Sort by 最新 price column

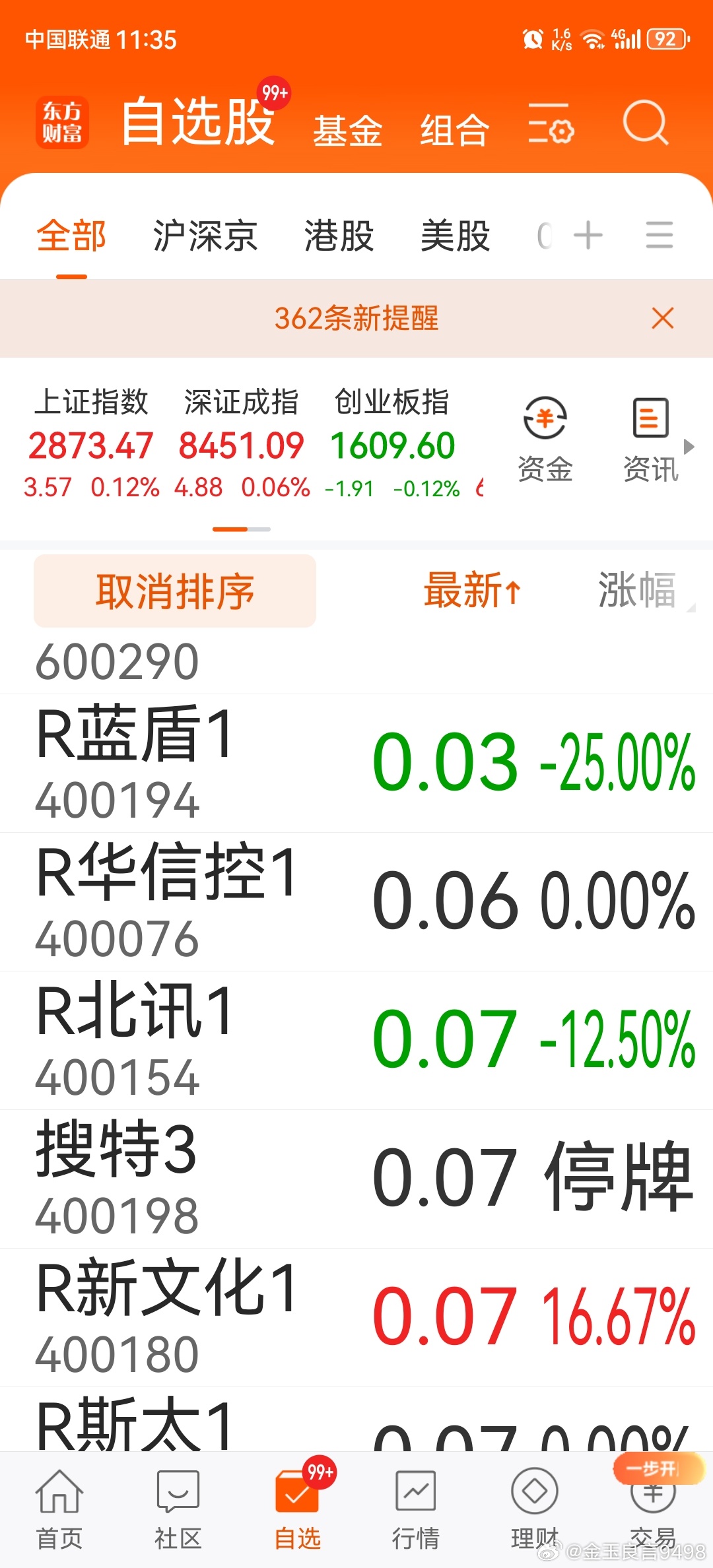pyautogui.click(x=472, y=590)
